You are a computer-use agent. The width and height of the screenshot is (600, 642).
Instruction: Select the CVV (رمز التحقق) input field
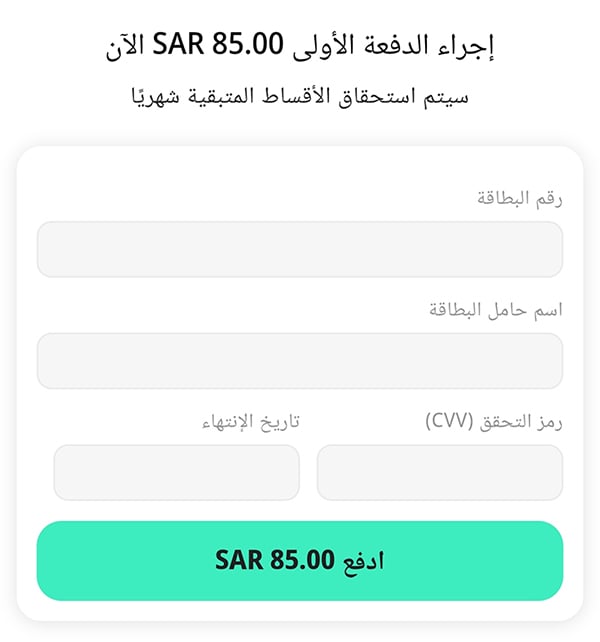pyautogui.click(x=439, y=472)
